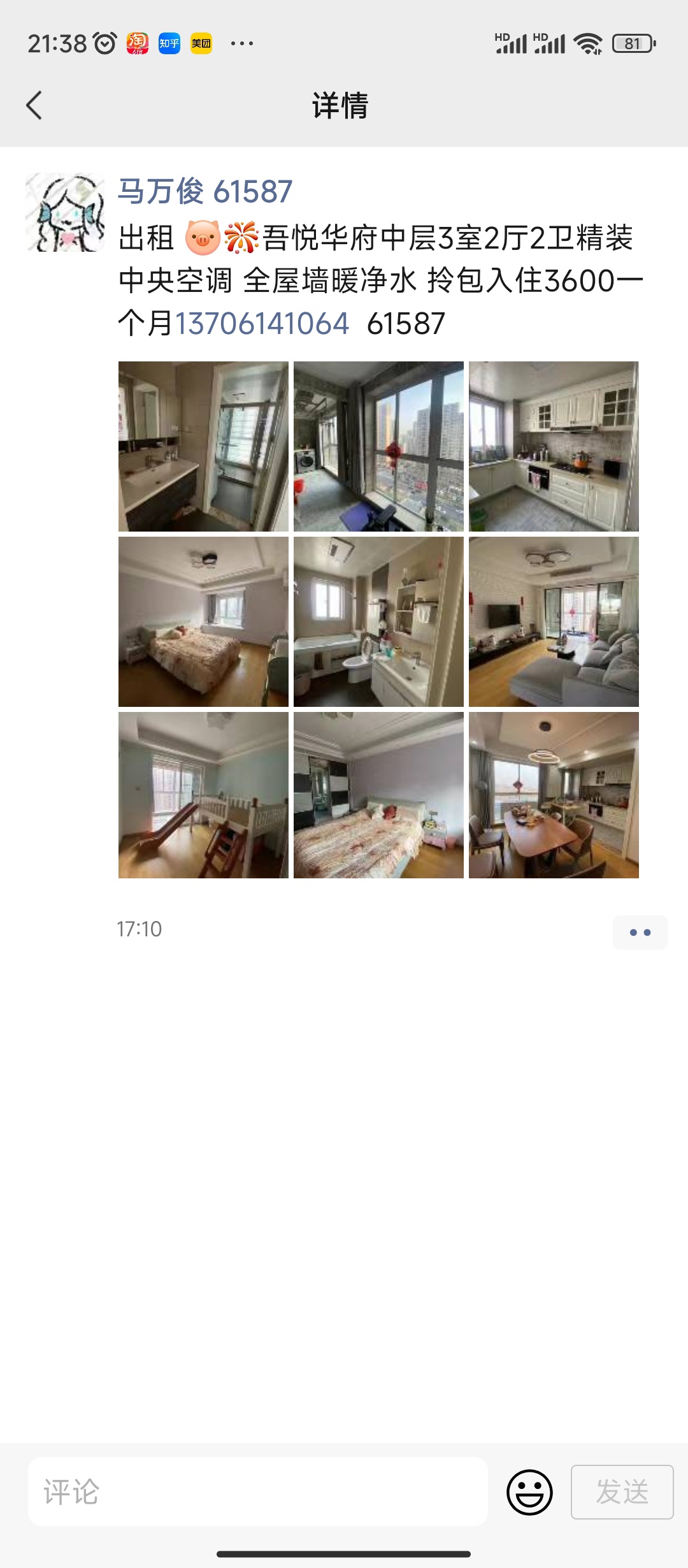This screenshot has width=688, height=1568.
Task: View the bedroom with wardrobe photo
Action: coord(378,795)
